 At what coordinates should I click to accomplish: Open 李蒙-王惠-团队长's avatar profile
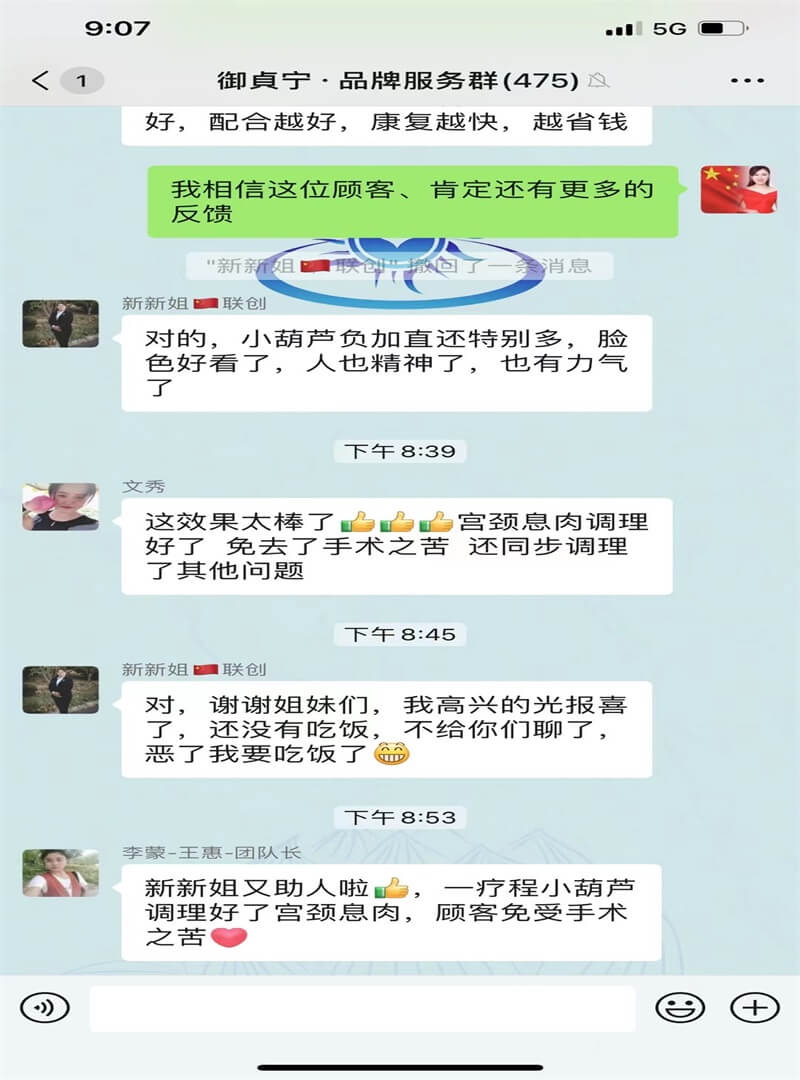(x=60, y=873)
